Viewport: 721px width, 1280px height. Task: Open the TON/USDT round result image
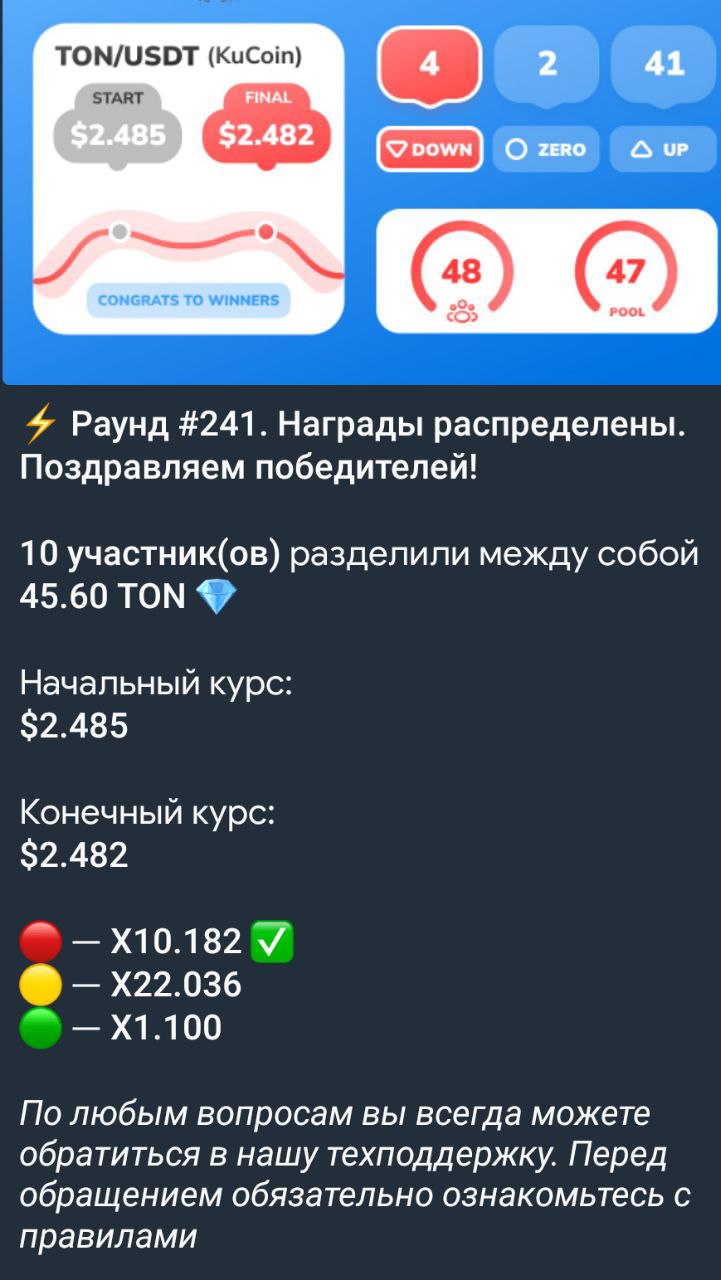(360, 192)
